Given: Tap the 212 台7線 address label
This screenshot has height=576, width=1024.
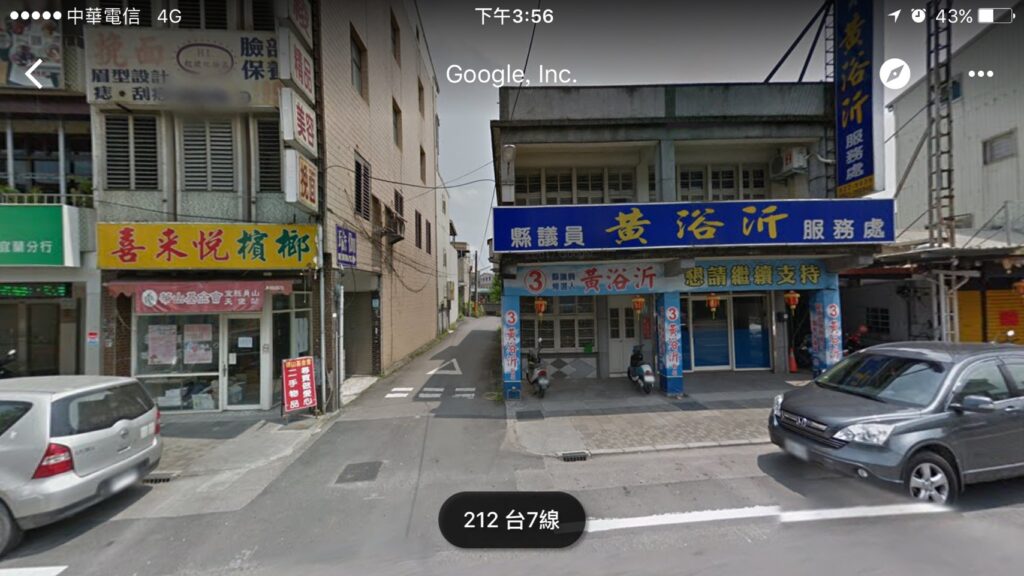Looking at the screenshot, I should (512, 520).
